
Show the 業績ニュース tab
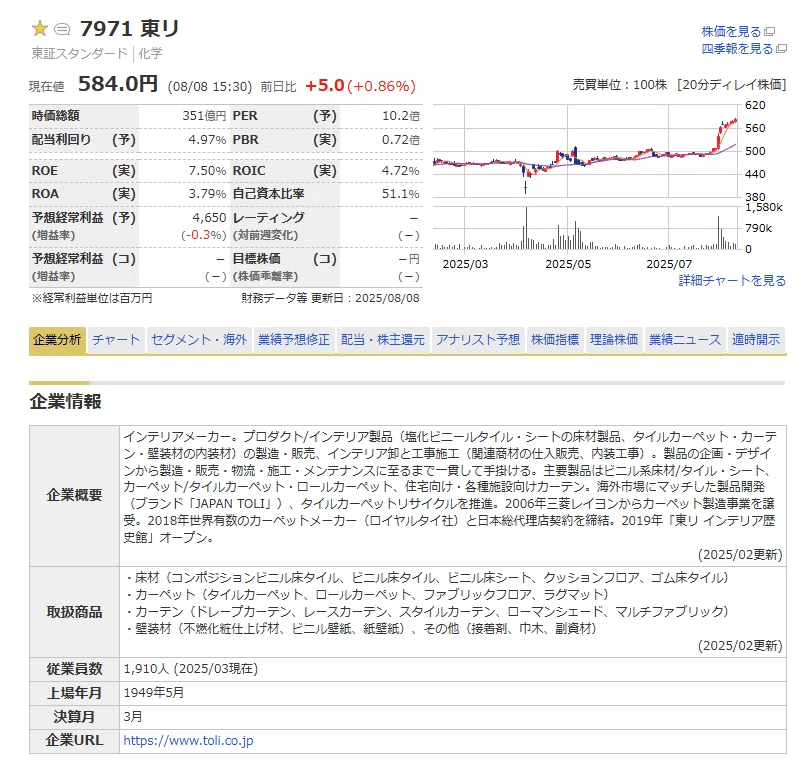point(685,340)
